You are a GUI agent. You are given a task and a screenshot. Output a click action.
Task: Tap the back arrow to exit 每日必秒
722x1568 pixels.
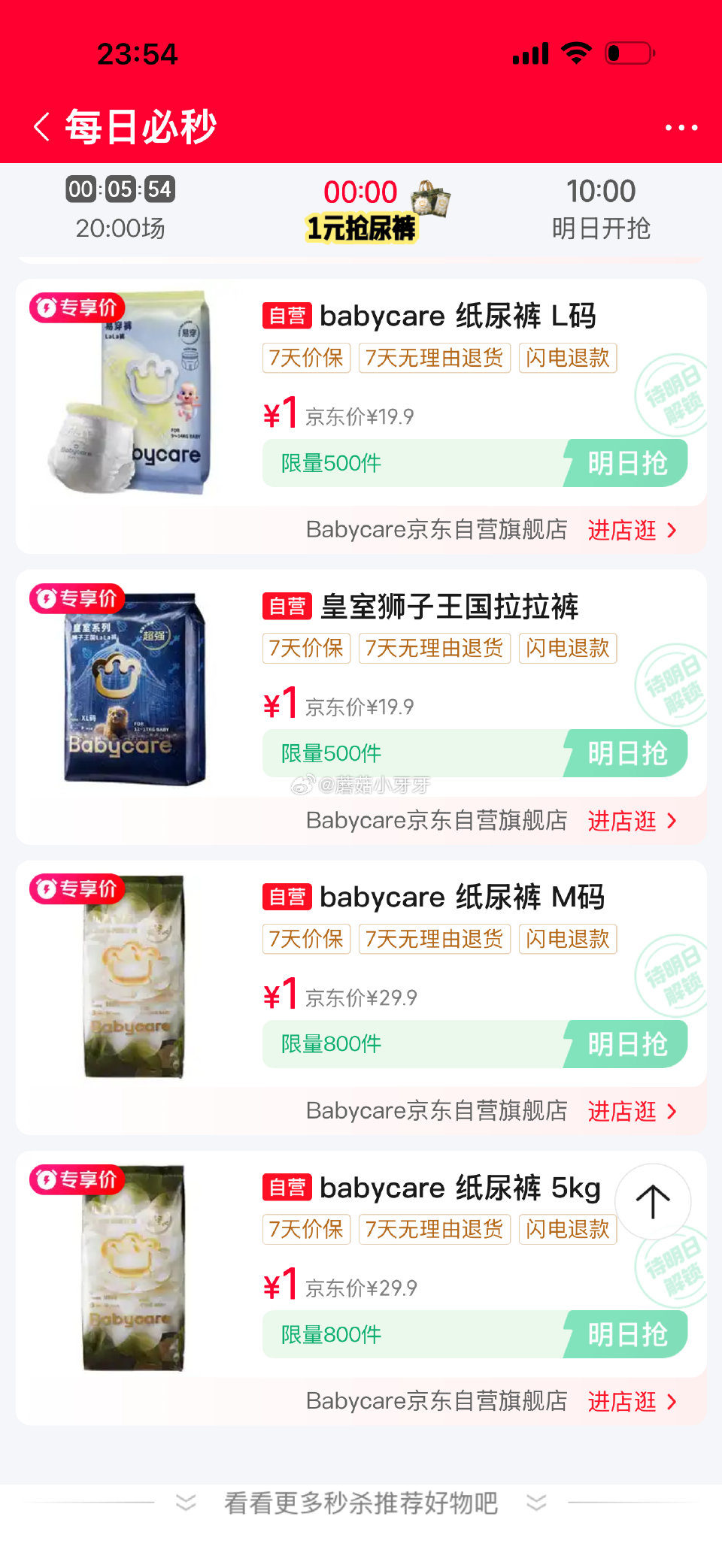(41, 126)
